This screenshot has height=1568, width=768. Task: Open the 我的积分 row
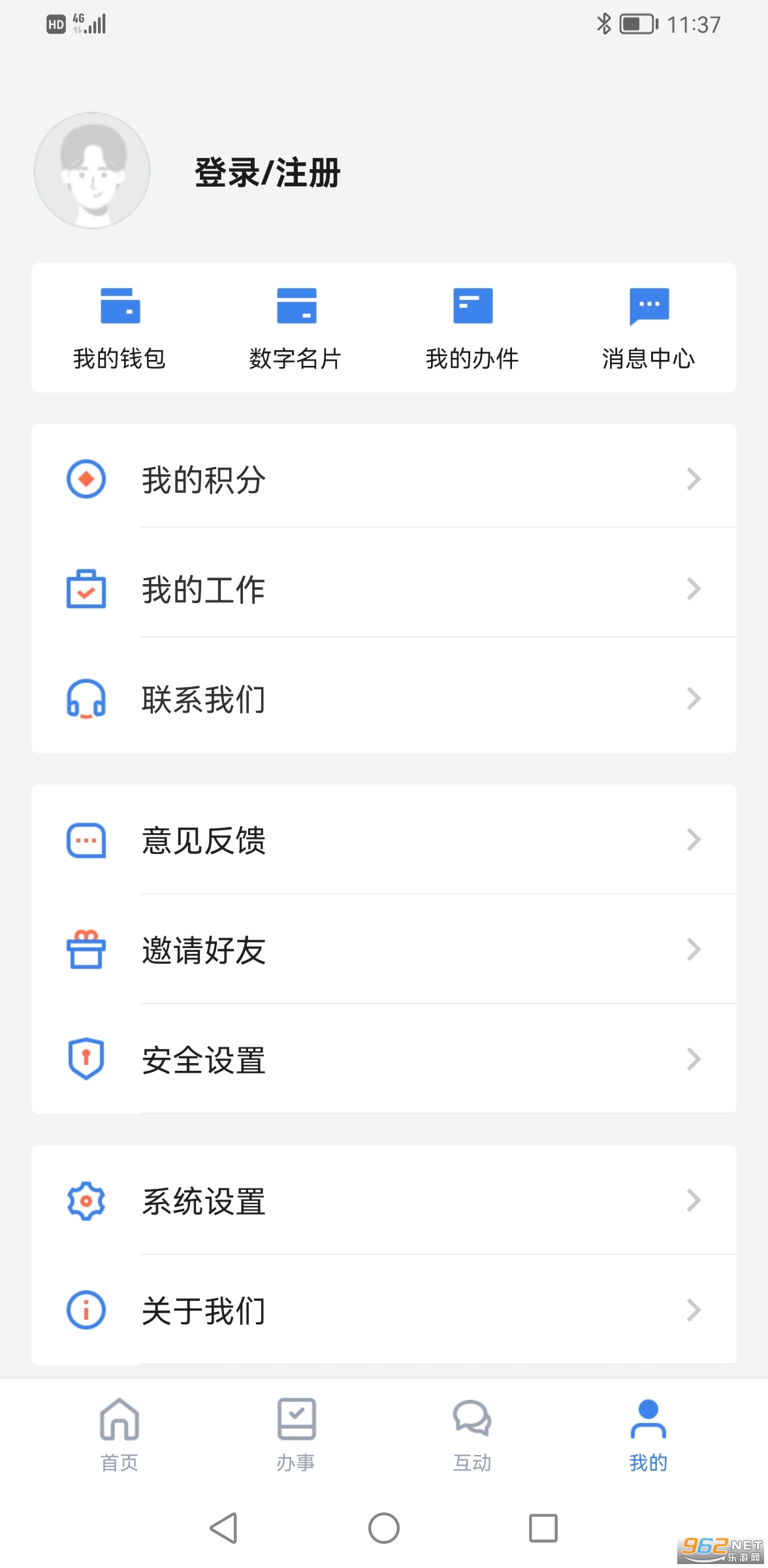tap(384, 480)
